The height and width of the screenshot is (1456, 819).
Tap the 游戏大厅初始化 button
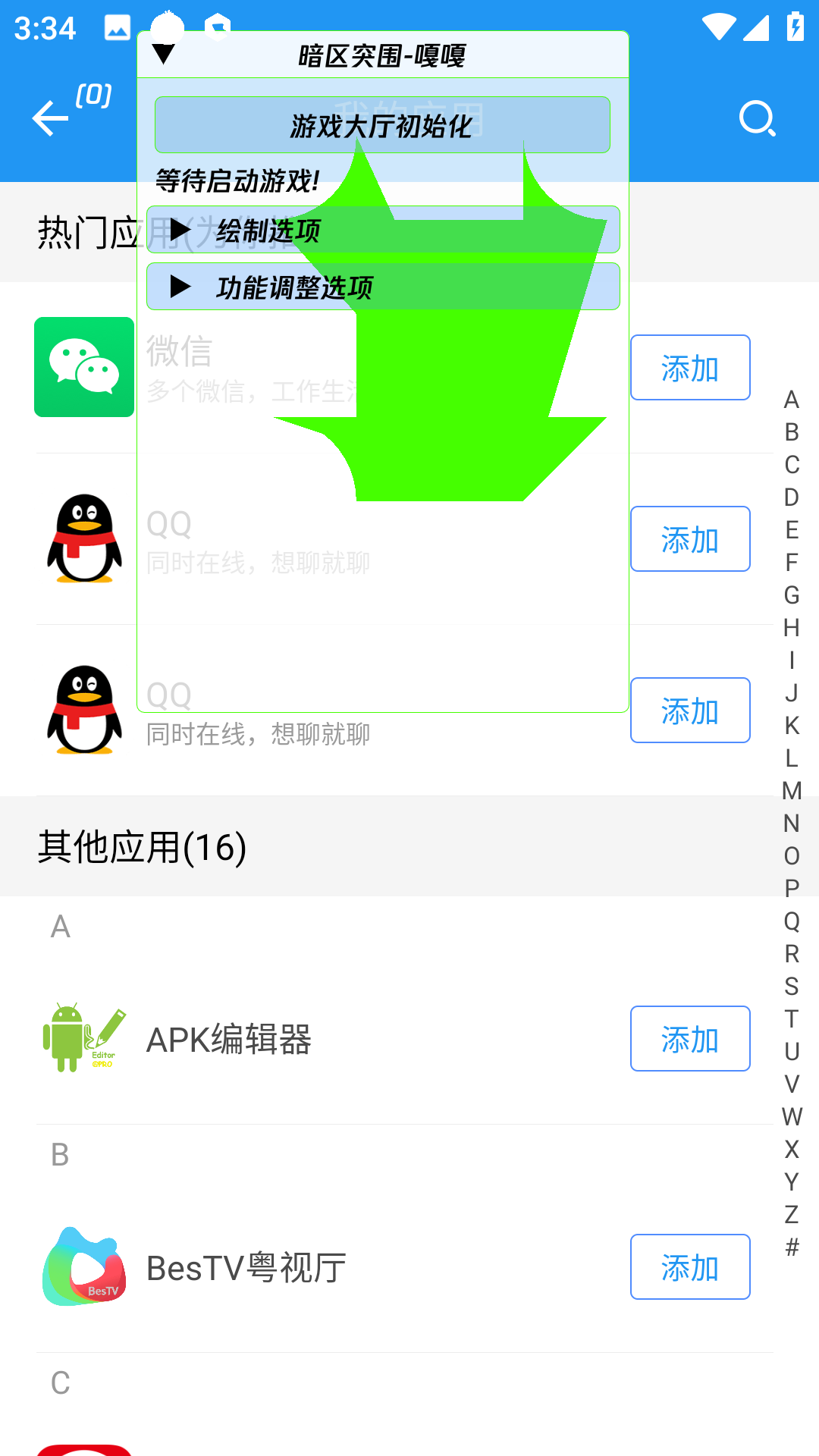tap(382, 125)
